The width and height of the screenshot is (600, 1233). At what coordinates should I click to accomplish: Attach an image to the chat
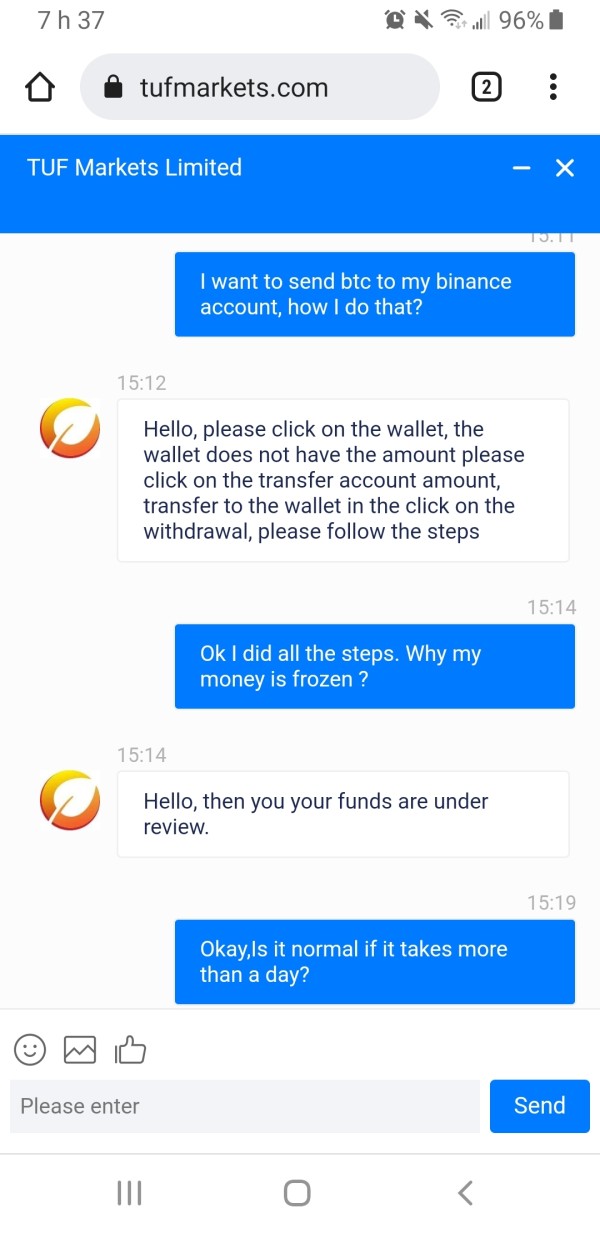[80, 1049]
